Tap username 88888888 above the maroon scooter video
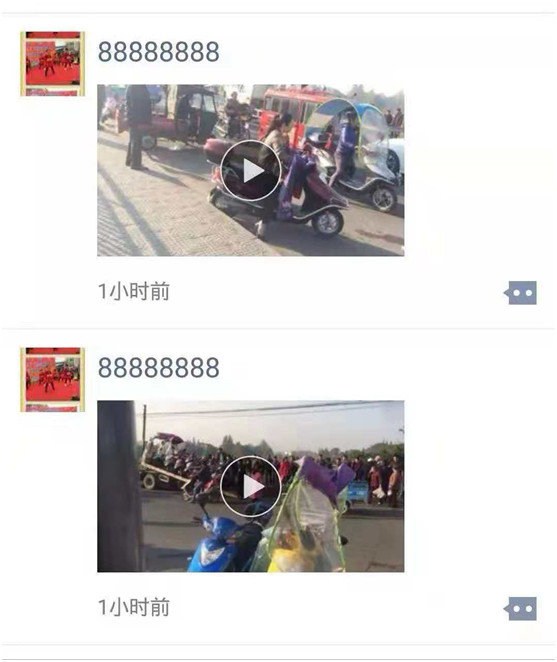The height and width of the screenshot is (662, 557). pos(159,52)
